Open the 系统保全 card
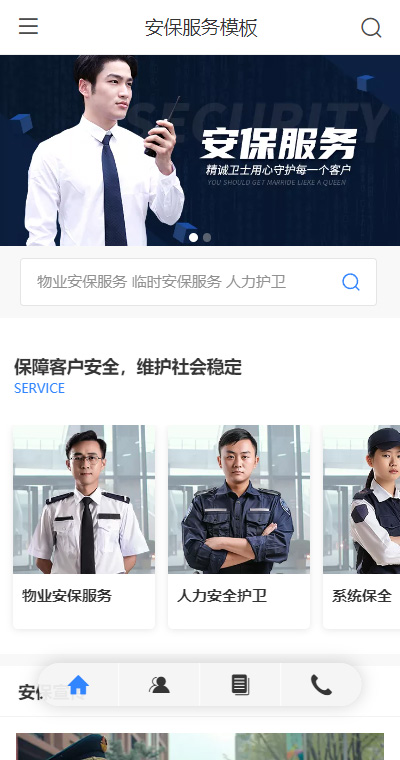The width and height of the screenshot is (400, 760). pyautogui.click(x=362, y=527)
